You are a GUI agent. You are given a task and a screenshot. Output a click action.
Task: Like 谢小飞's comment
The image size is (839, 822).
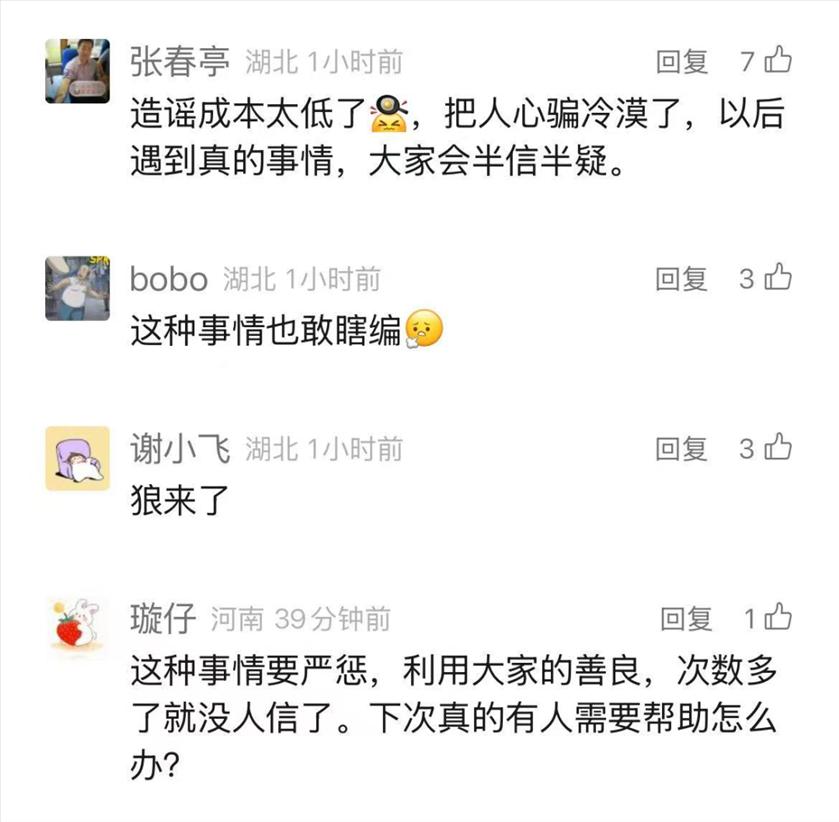[778, 448]
